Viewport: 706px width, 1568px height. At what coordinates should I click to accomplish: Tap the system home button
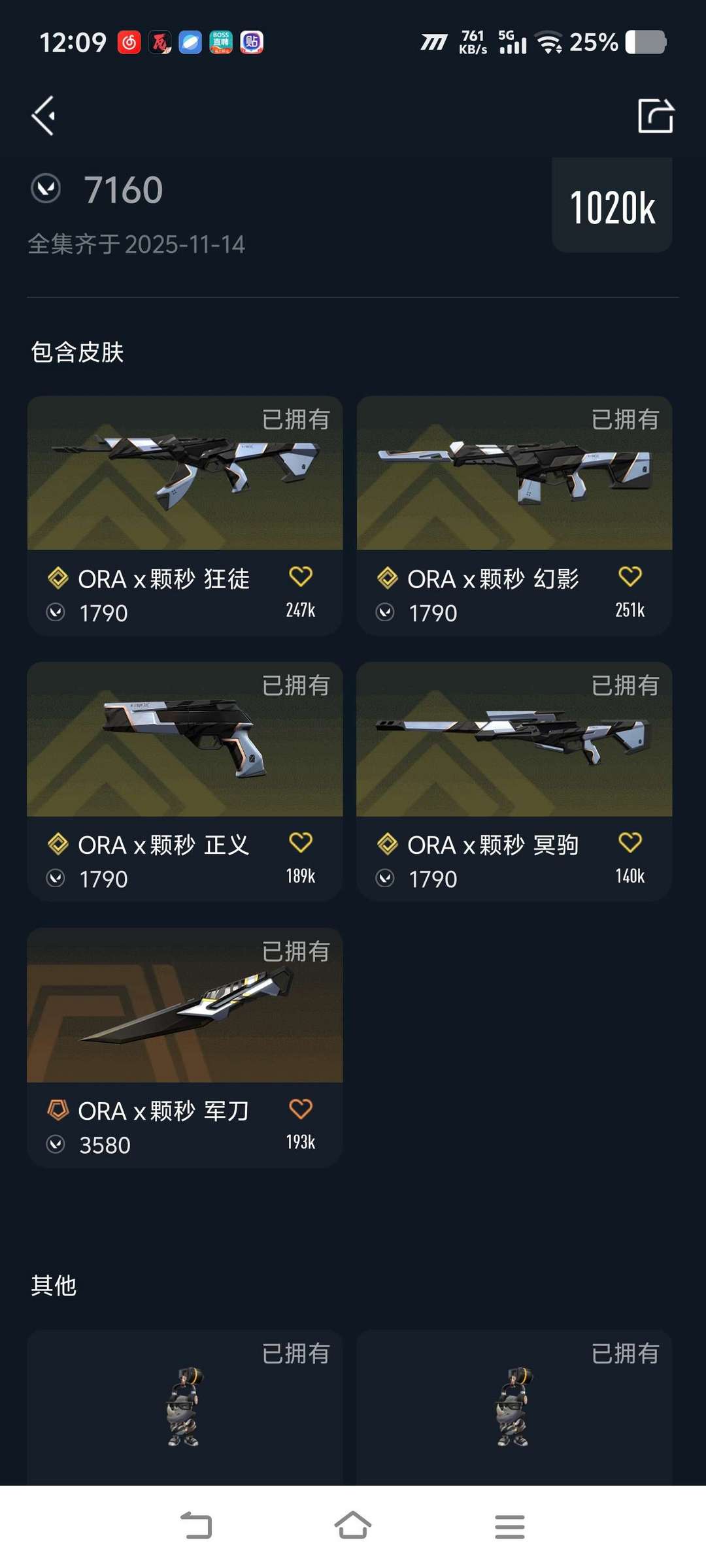coord(353,1526)
